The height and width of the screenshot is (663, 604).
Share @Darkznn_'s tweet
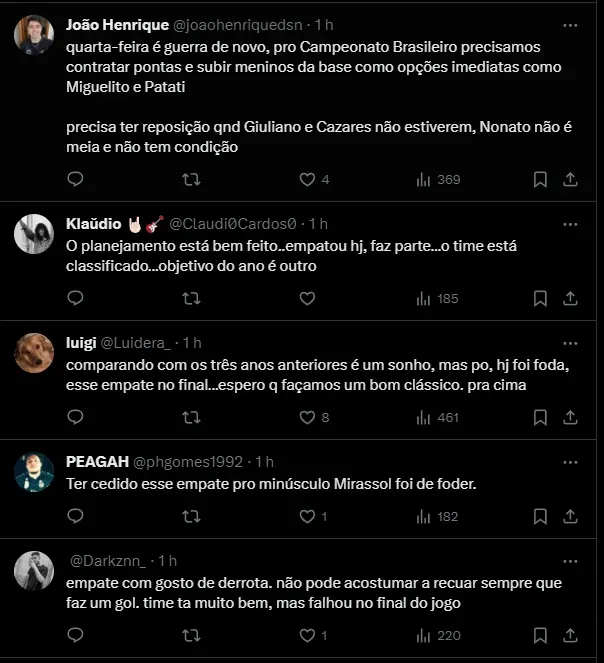[570, 635]
